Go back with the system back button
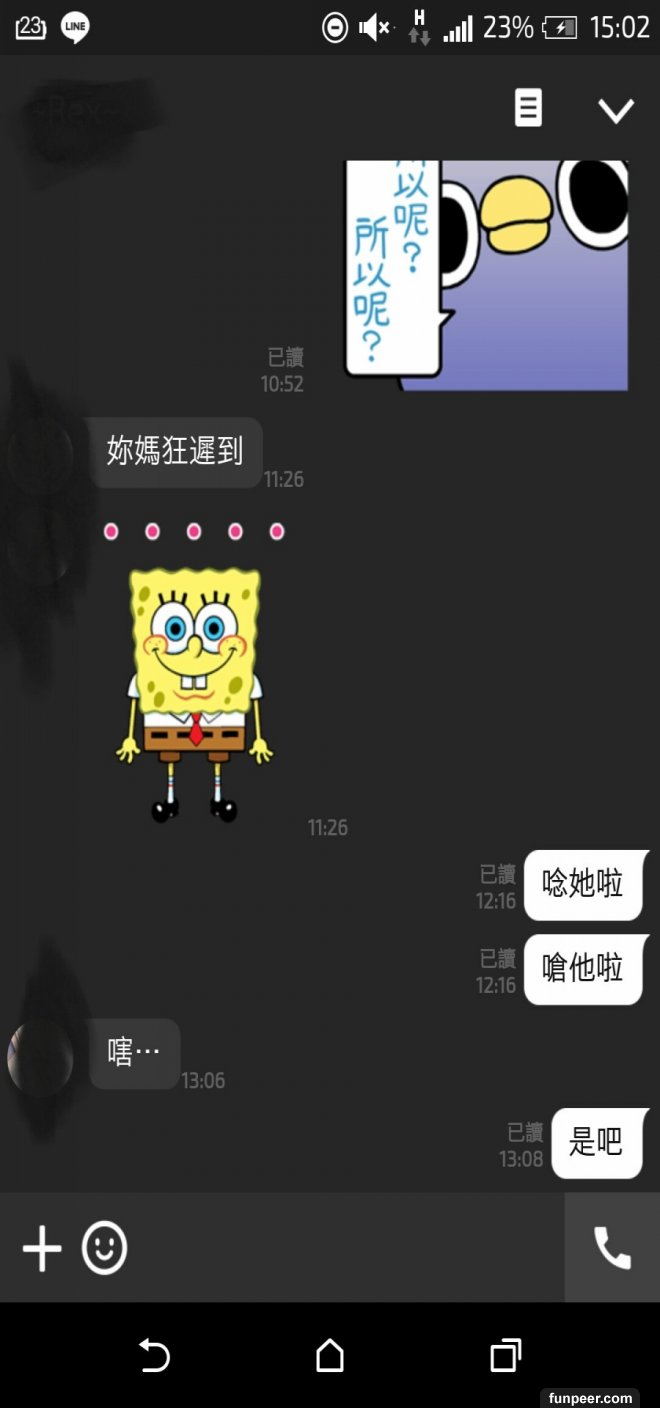Image resolution: width=660 pixels, height=1408 pixels. point(154,1356)
